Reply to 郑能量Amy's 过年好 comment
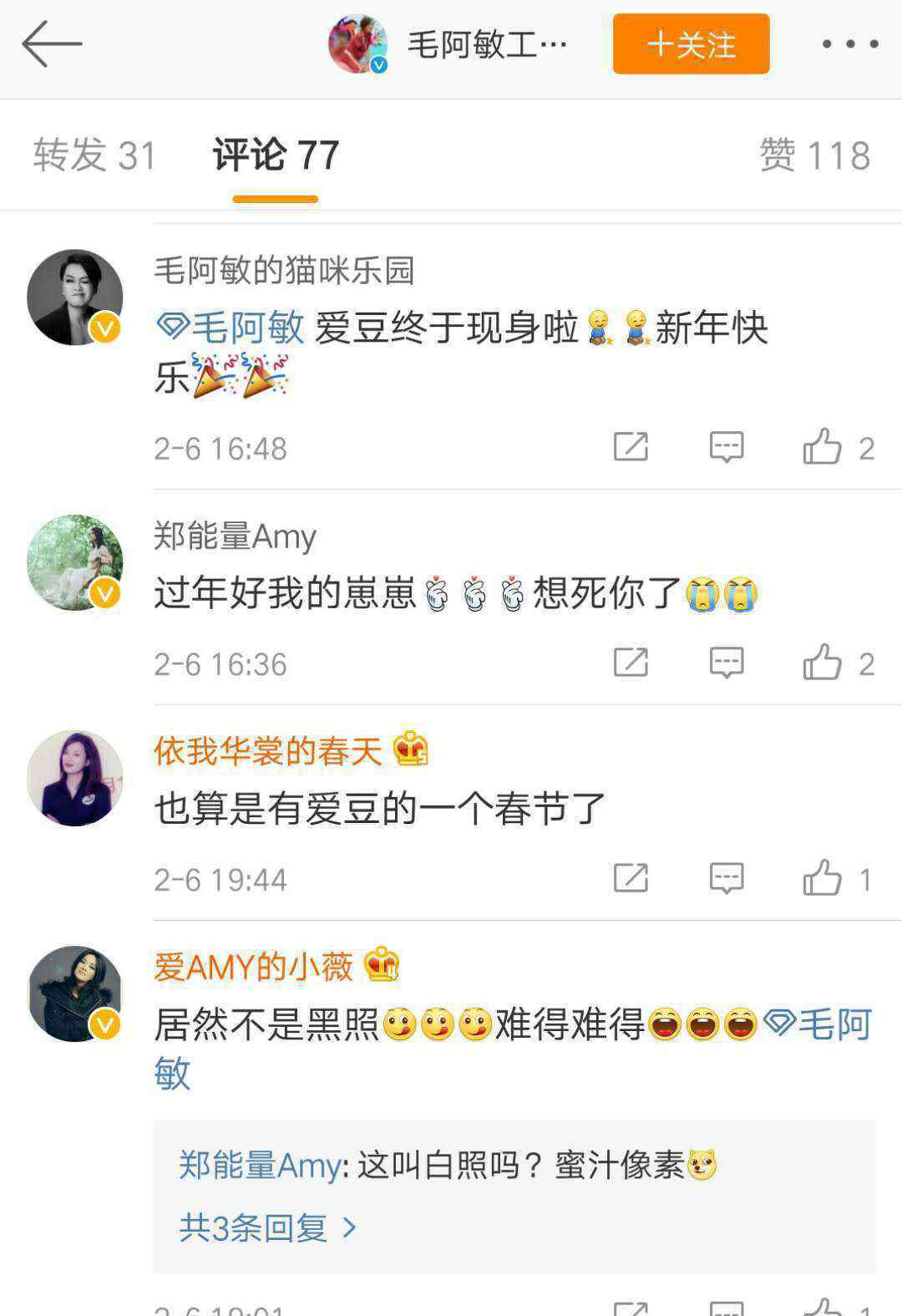 (726, 663)
